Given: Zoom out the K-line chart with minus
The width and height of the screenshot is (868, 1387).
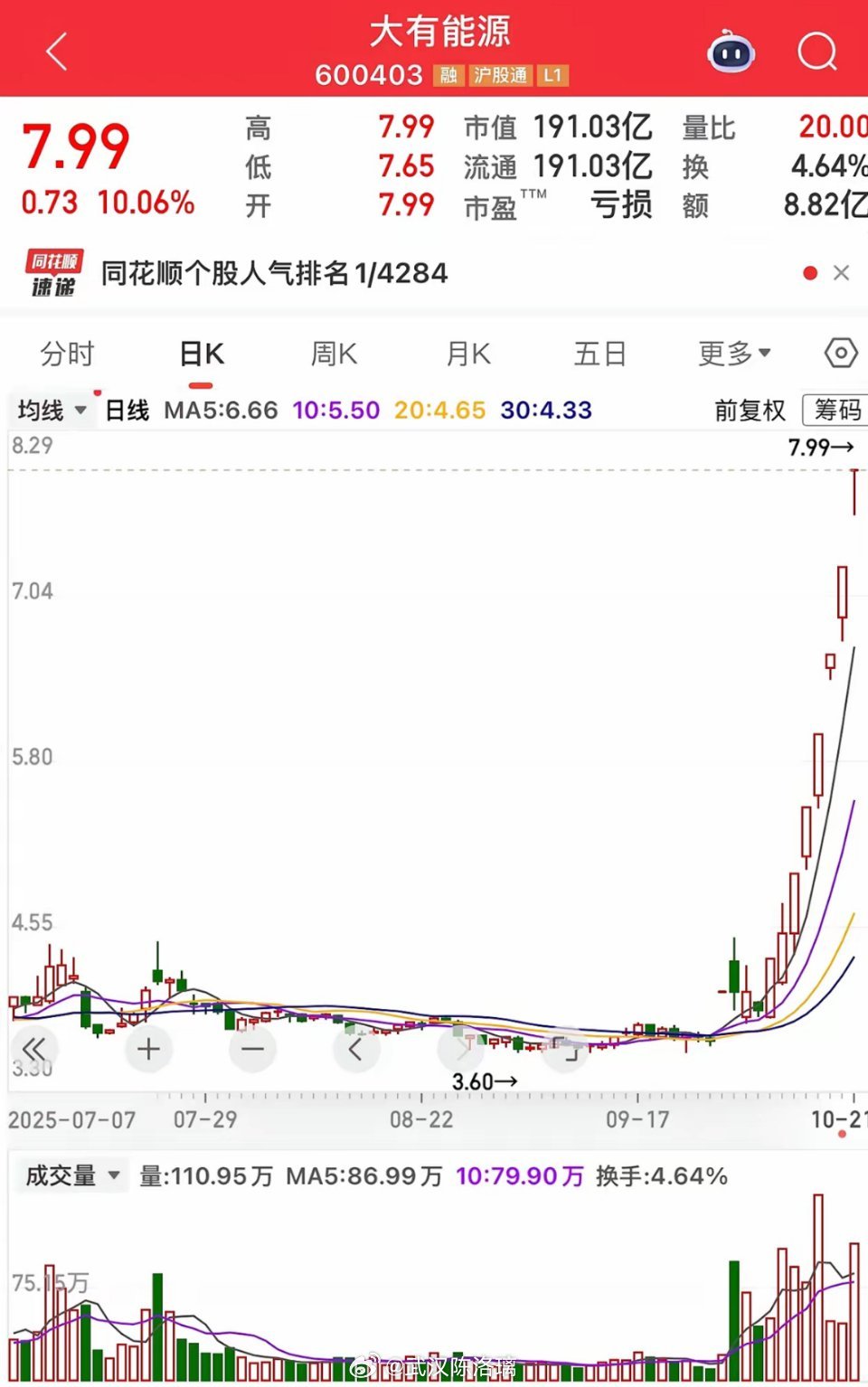Looking at the screenshot, I should 252,1050.
